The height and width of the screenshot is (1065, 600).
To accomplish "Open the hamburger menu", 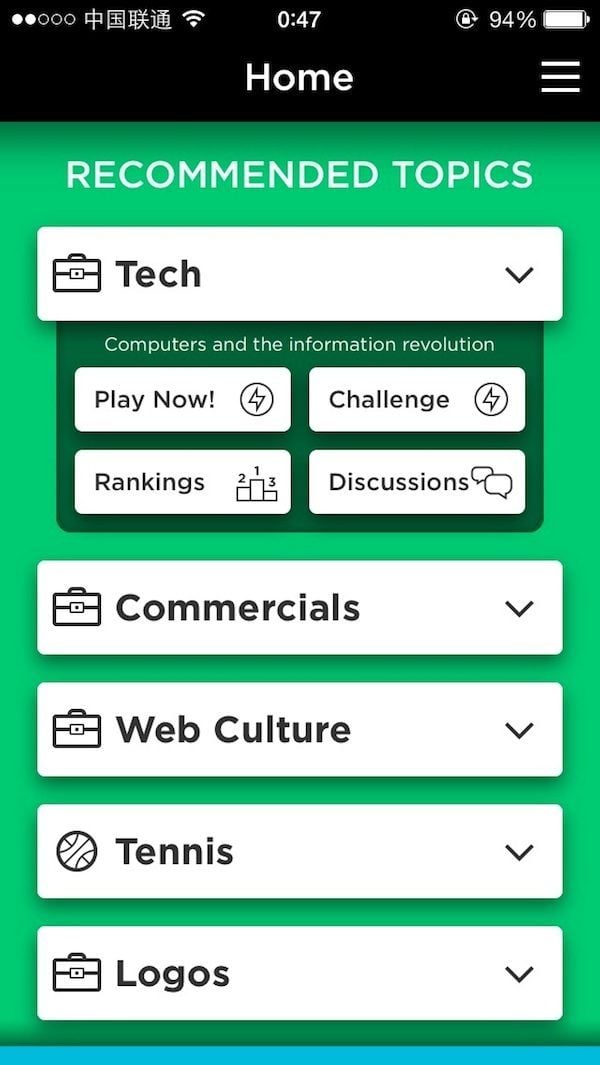I will [x=560, y=77].
